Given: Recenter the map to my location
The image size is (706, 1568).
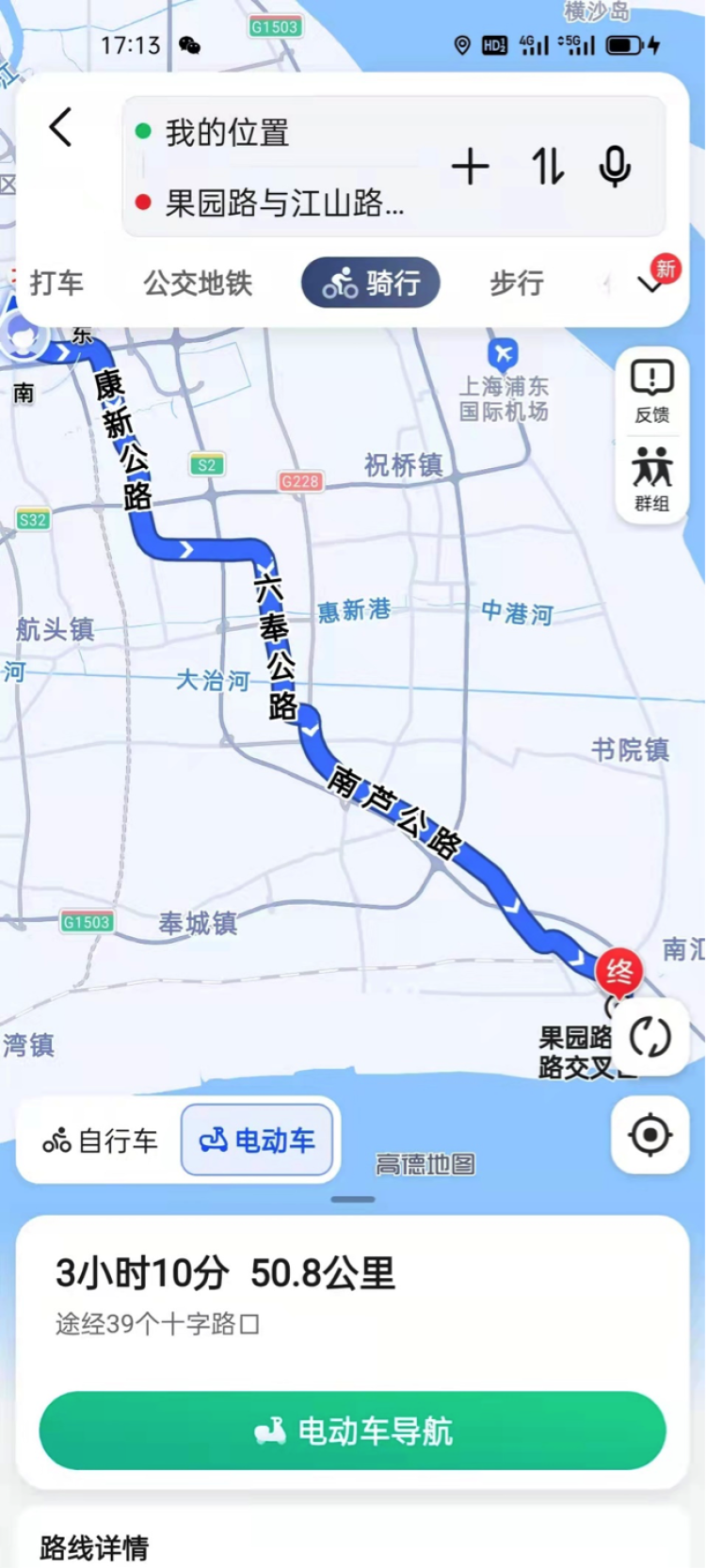Looking at the screenshot, I should pos(650,1135).
